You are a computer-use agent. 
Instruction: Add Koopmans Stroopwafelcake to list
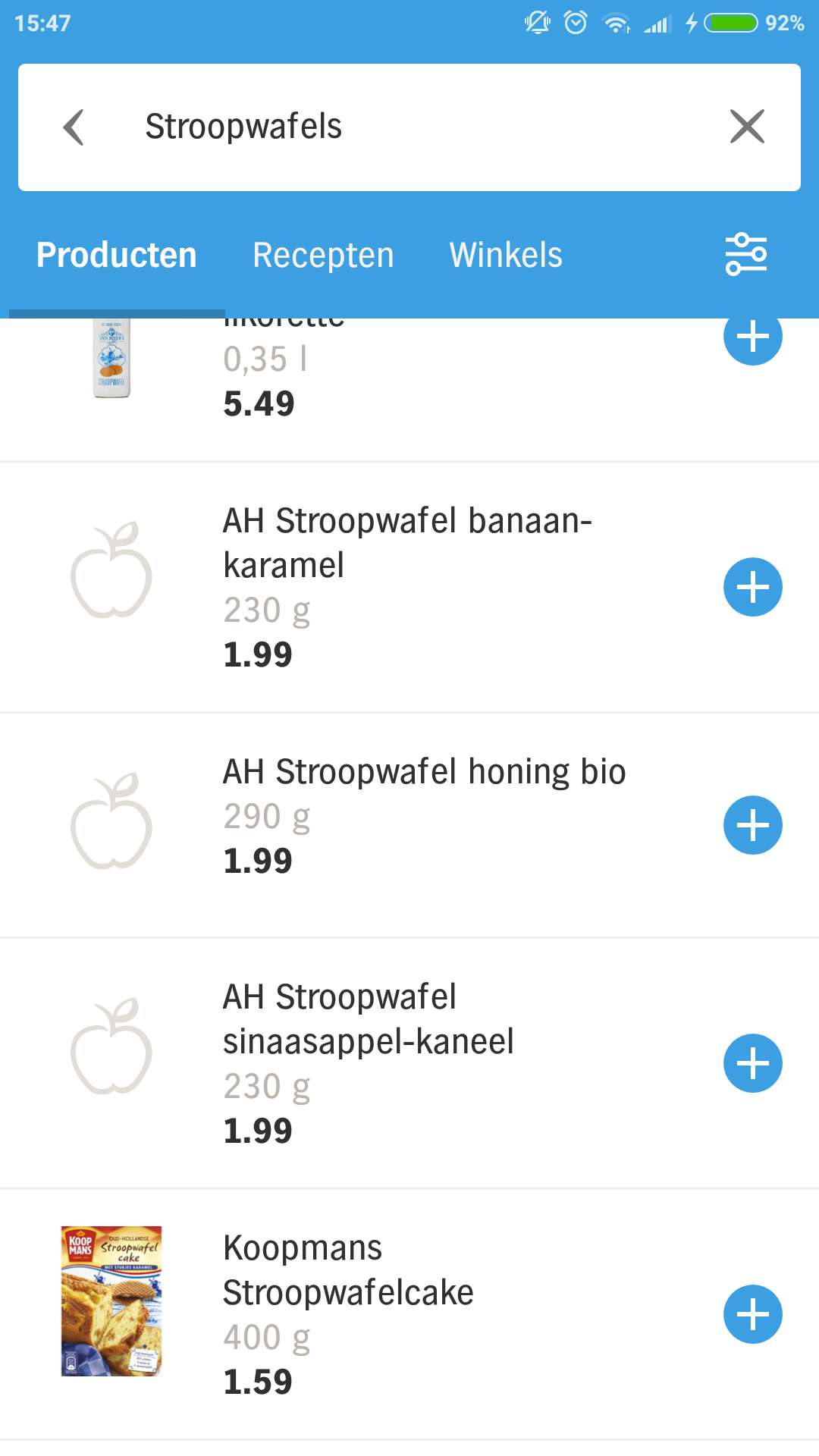(x=753, y=1314)
